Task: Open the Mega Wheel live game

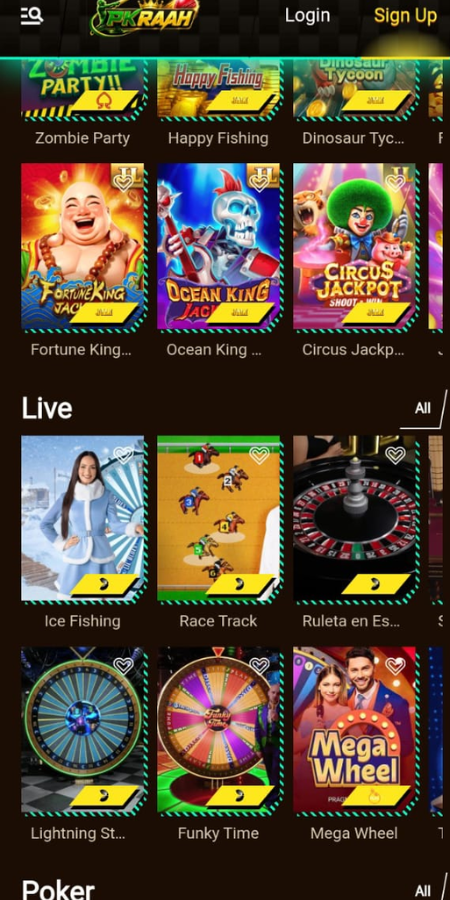Action: point(355,731)
